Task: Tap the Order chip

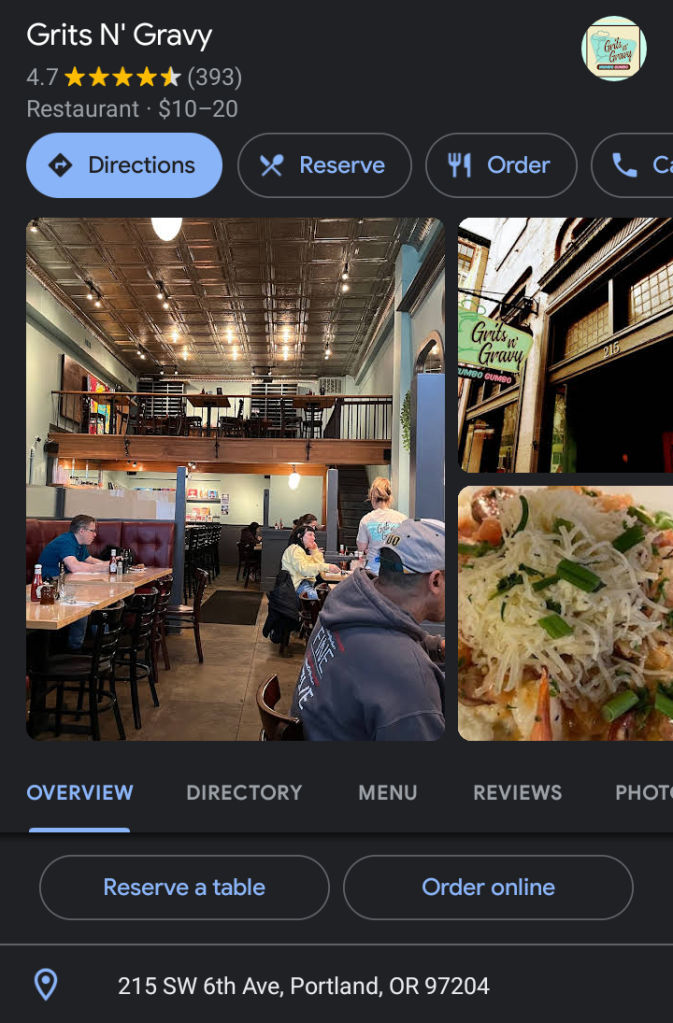Action: 501,165
